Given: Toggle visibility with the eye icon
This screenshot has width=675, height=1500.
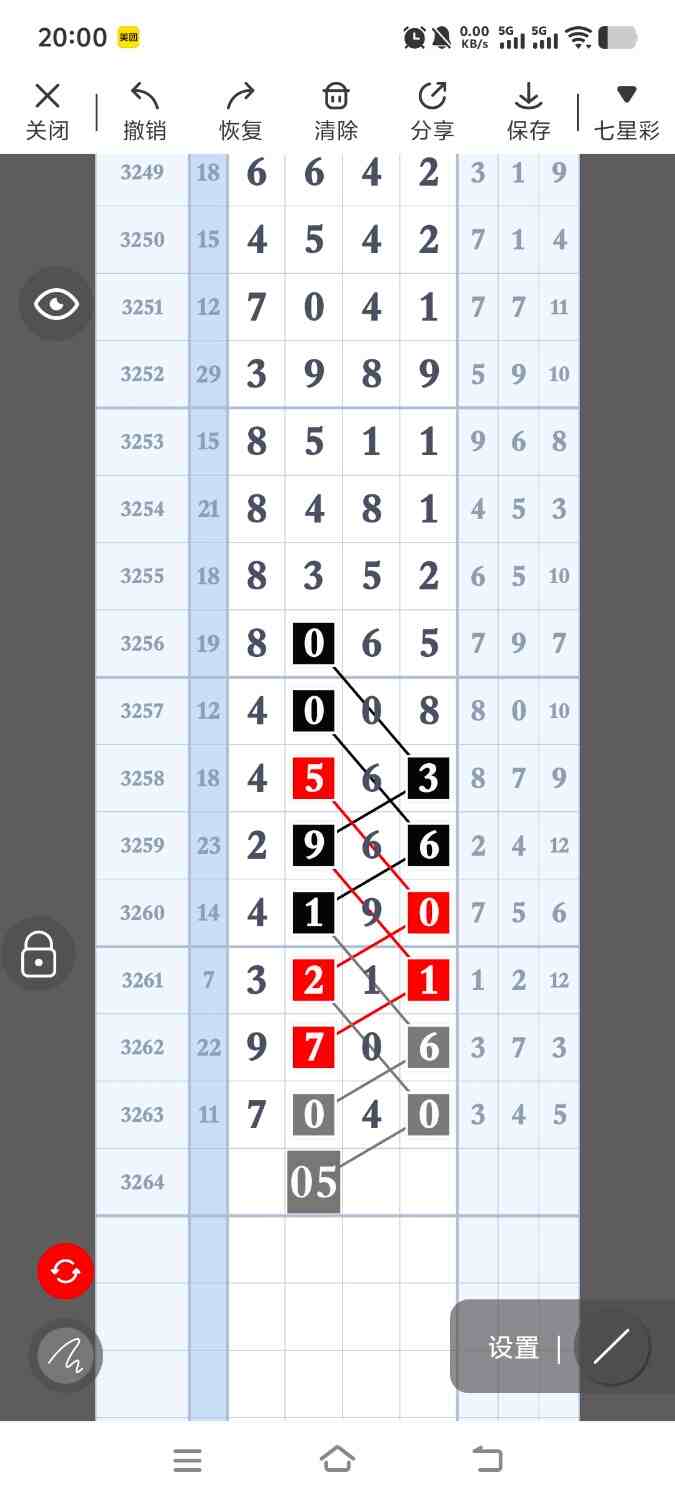Looking at the screenshot, I should (x=56, y=304).
